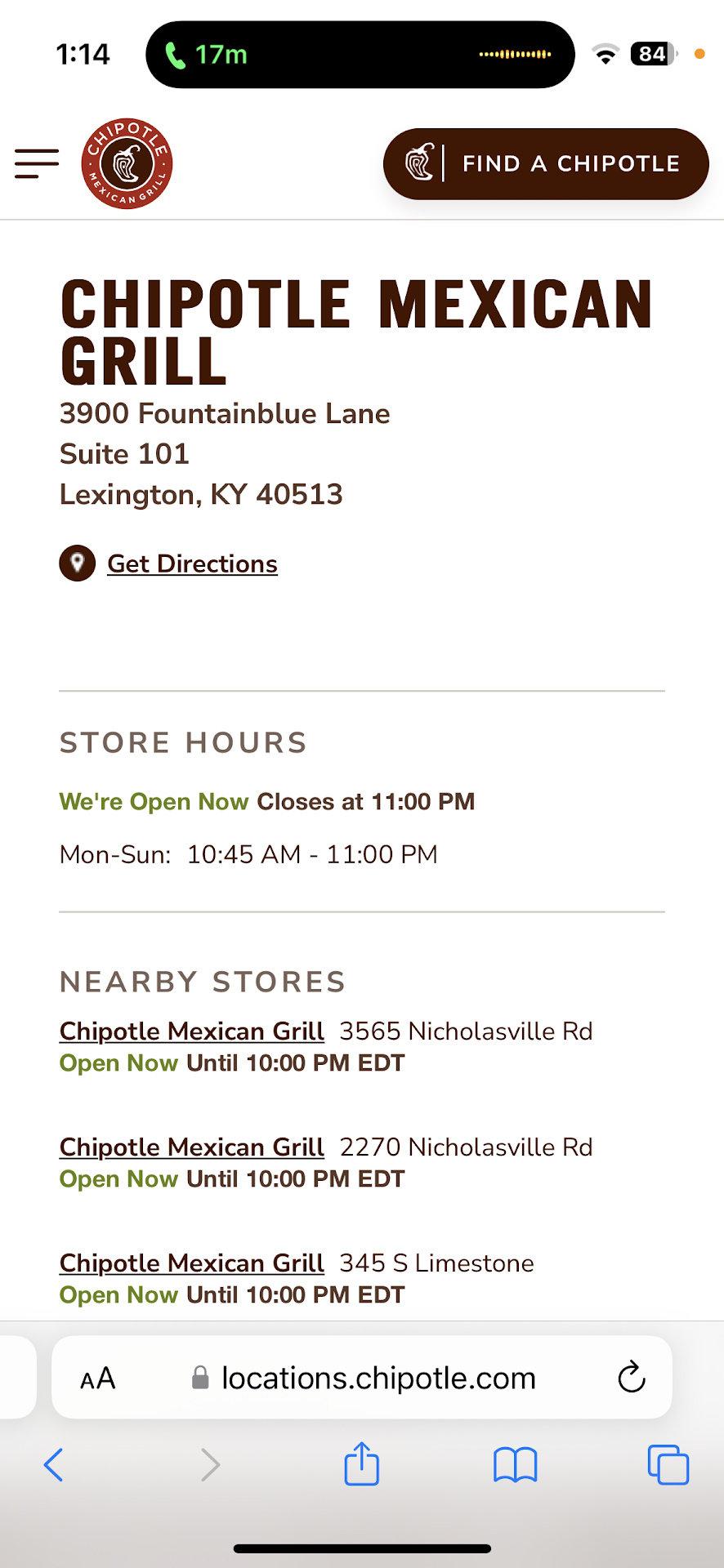The image size is (724, 1568).
Task: Open the 2270 Nicholasville Rd store link
Action: [192, 1147]
